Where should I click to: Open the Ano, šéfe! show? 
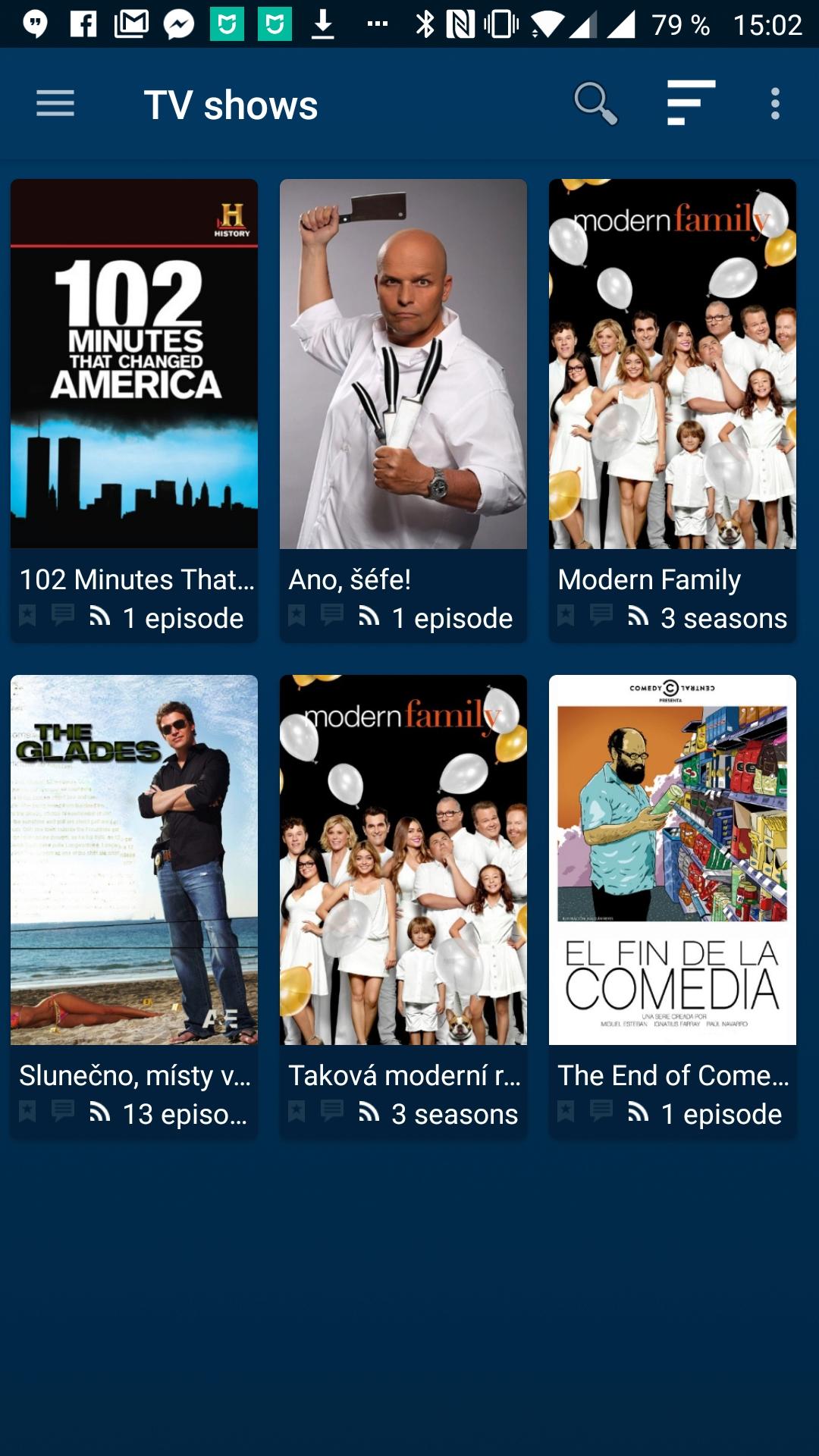coord(403,410)
